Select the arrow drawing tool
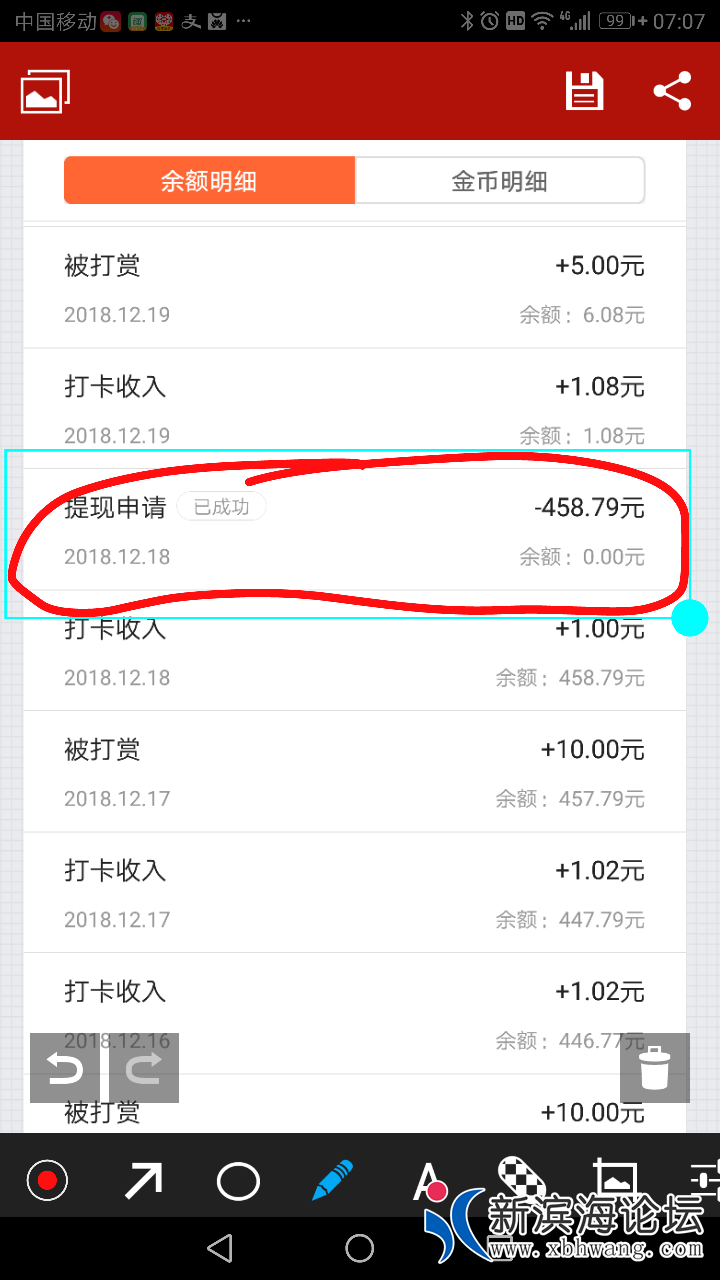The image size is (720, 1280). pos(144,1181)
